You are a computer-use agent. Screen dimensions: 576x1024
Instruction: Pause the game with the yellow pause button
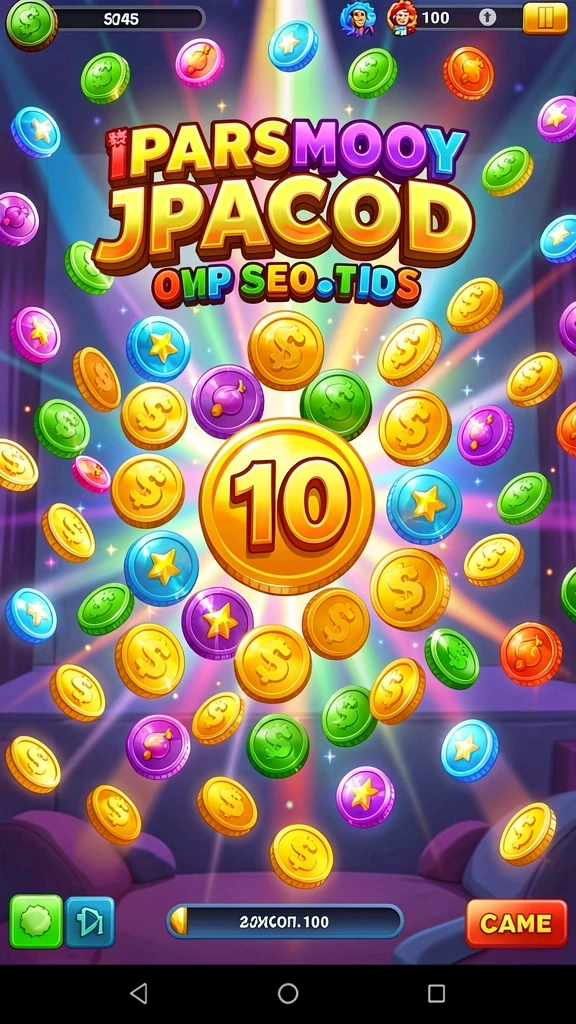(545, 19)
